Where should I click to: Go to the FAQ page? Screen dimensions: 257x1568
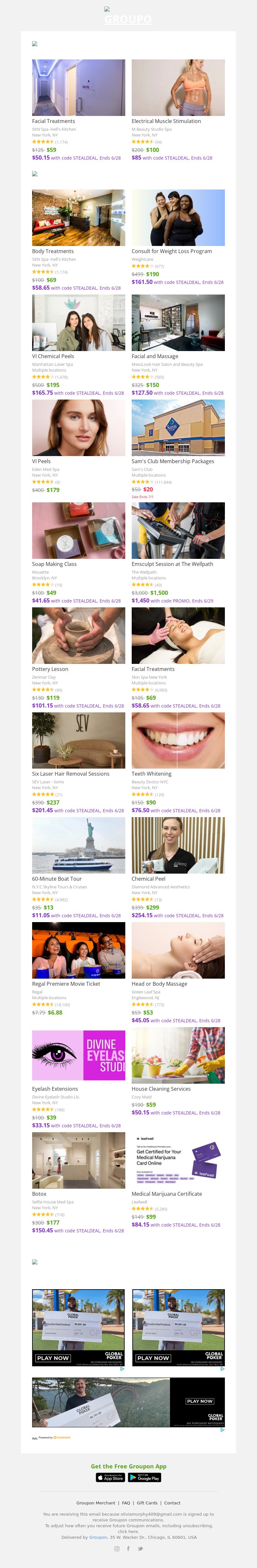tap(126, 1503)
